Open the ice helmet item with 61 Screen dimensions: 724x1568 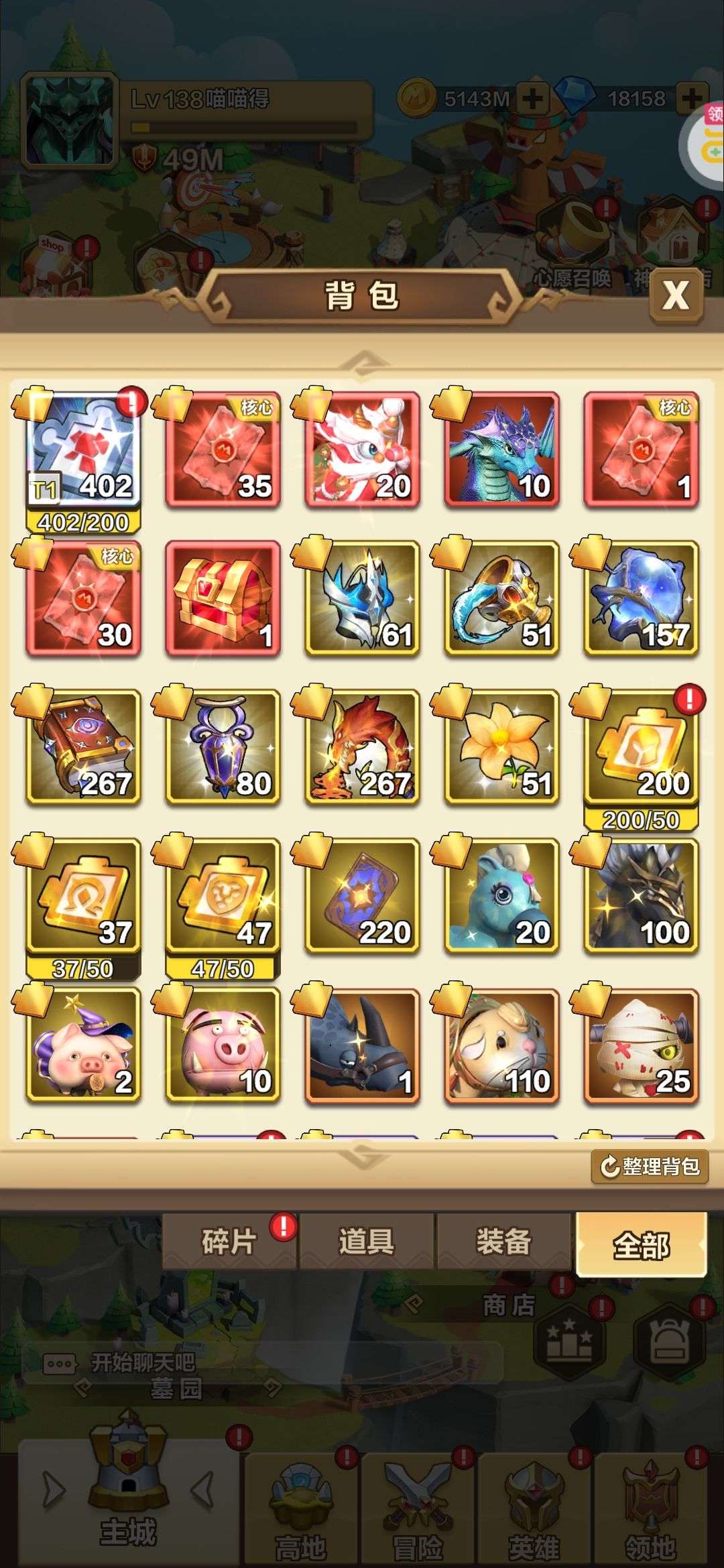(x=362, y=598)
